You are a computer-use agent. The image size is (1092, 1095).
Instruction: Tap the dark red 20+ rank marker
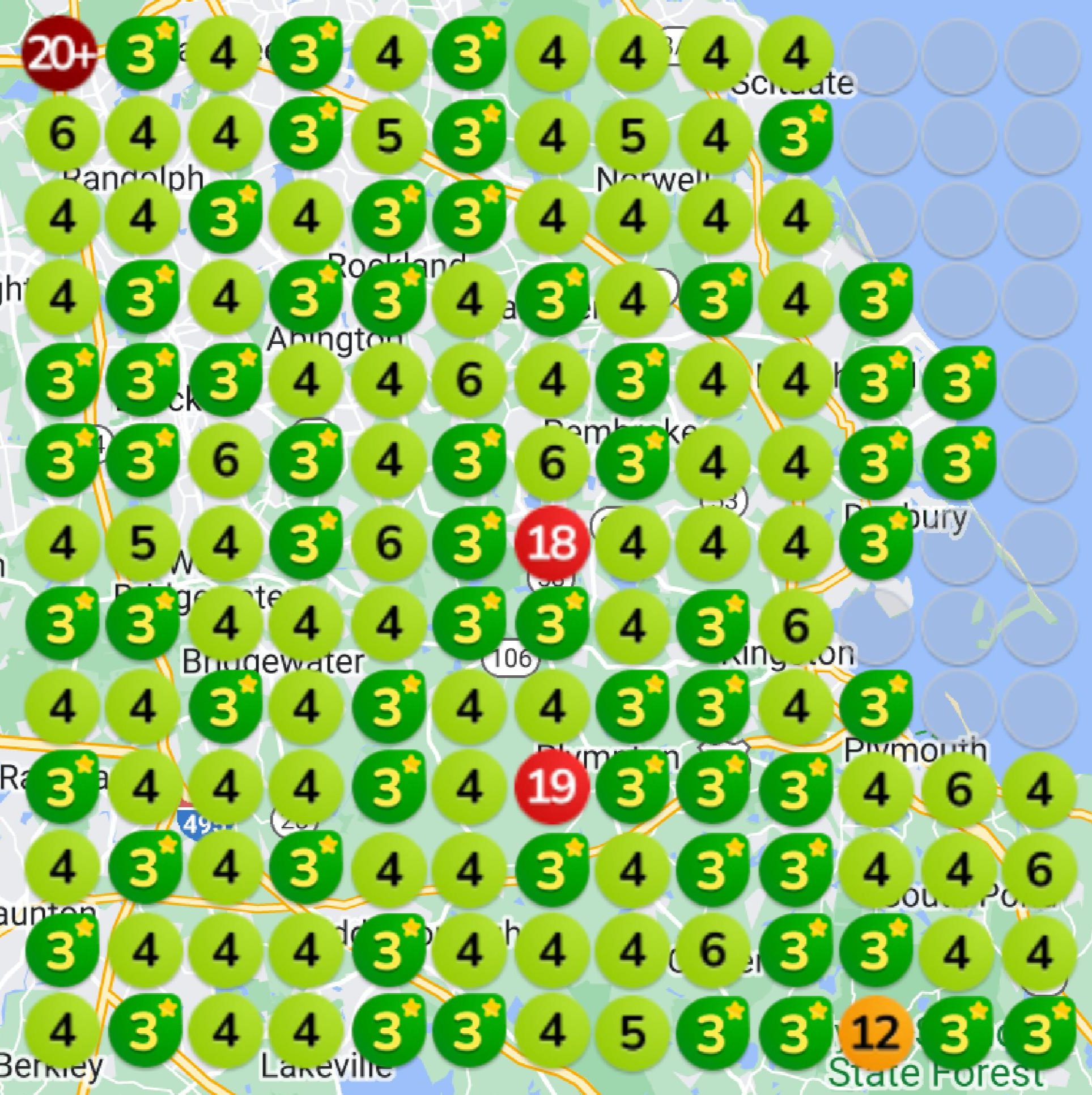pyautogui.click(x=59, y=54)
